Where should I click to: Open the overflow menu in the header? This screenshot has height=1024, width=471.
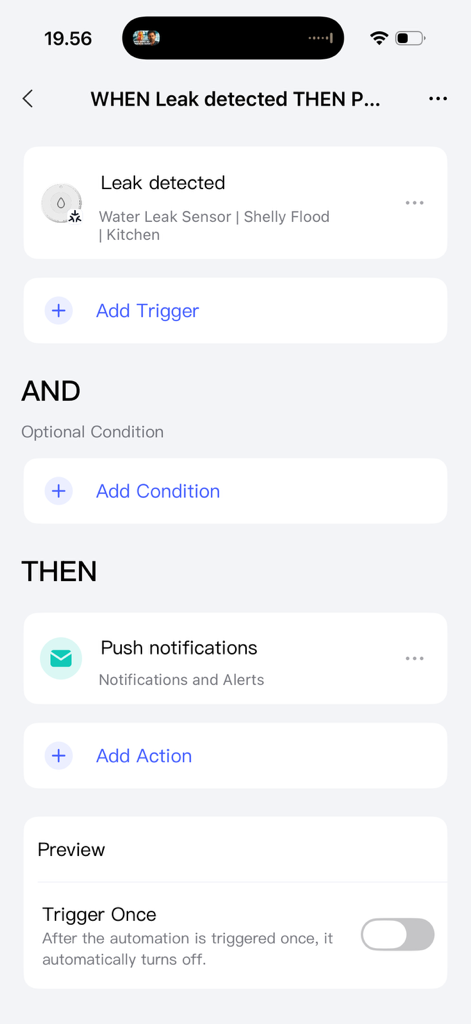[x=438, y=99]
